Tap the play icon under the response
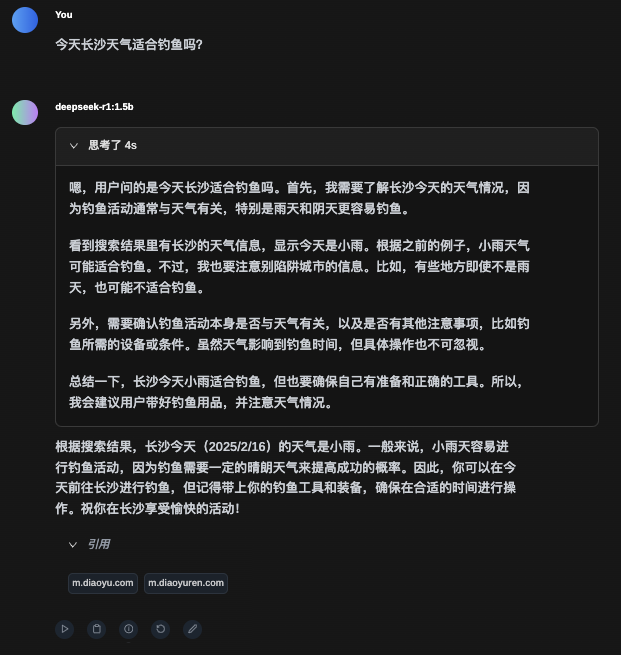The width and height of the screenshot is (621, 655). pos(64,629)
